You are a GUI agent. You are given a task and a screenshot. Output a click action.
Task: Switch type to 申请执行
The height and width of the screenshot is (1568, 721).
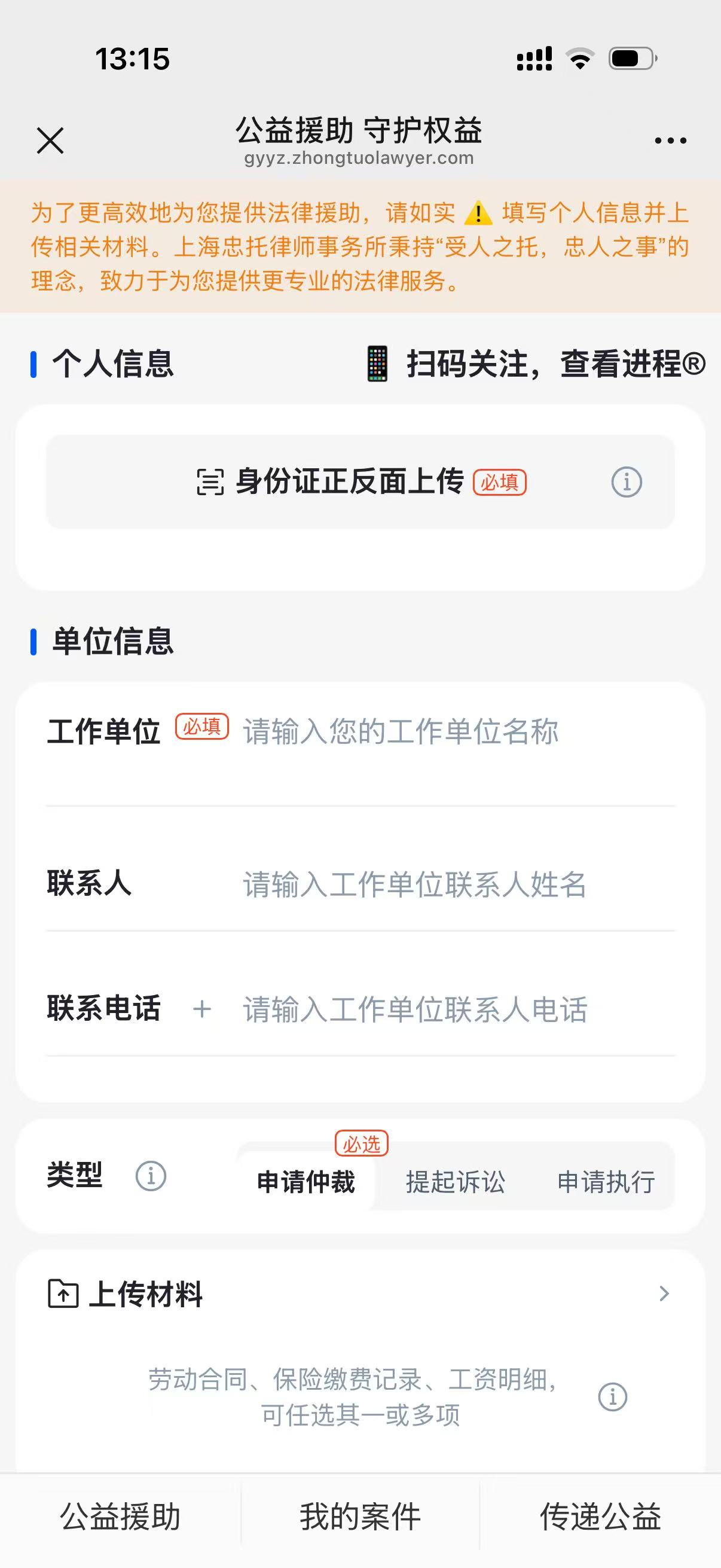[606, 1182]
